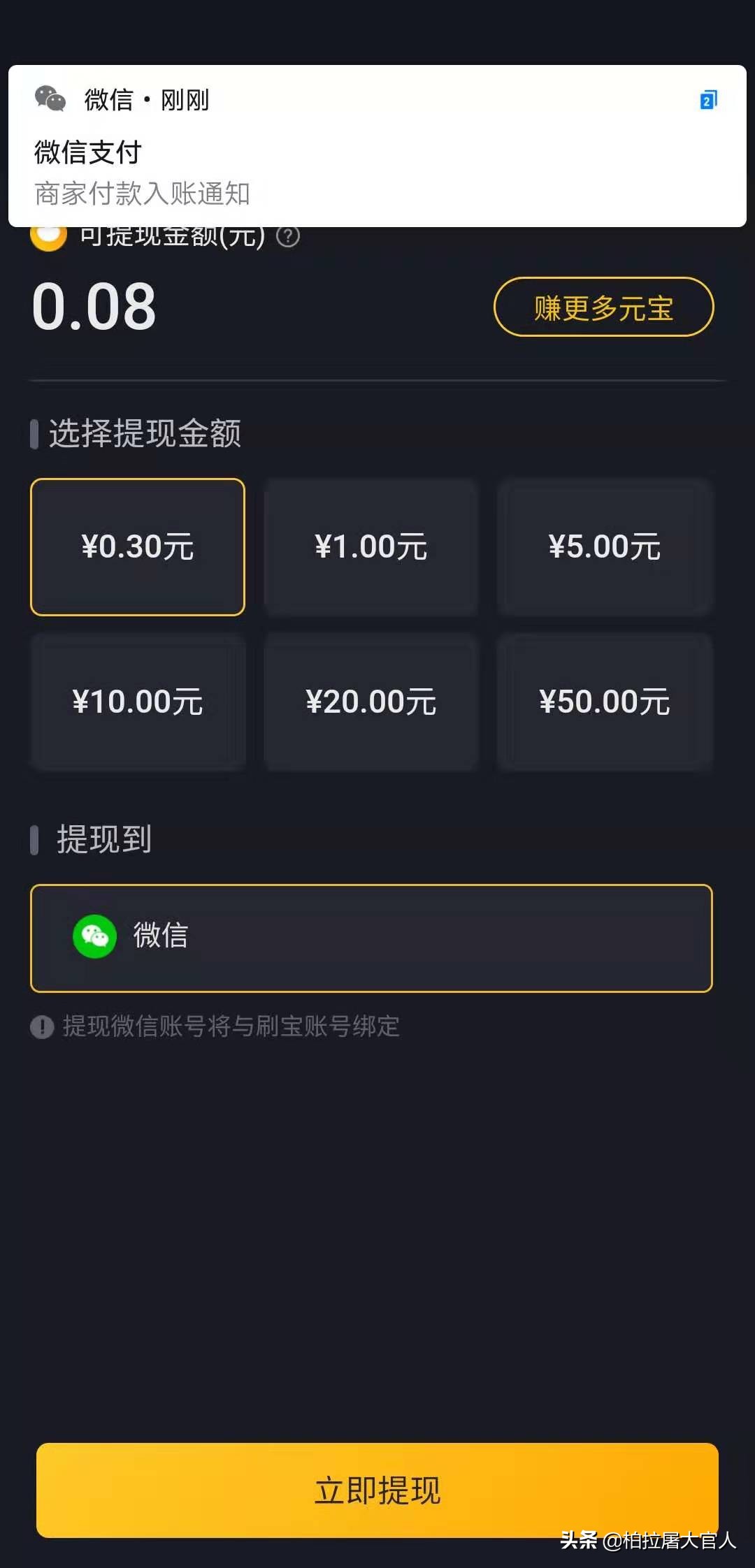Tap the 赚更多元宝 button
755x1568 pixels.
pyautogui.click(x=603, y=307)
